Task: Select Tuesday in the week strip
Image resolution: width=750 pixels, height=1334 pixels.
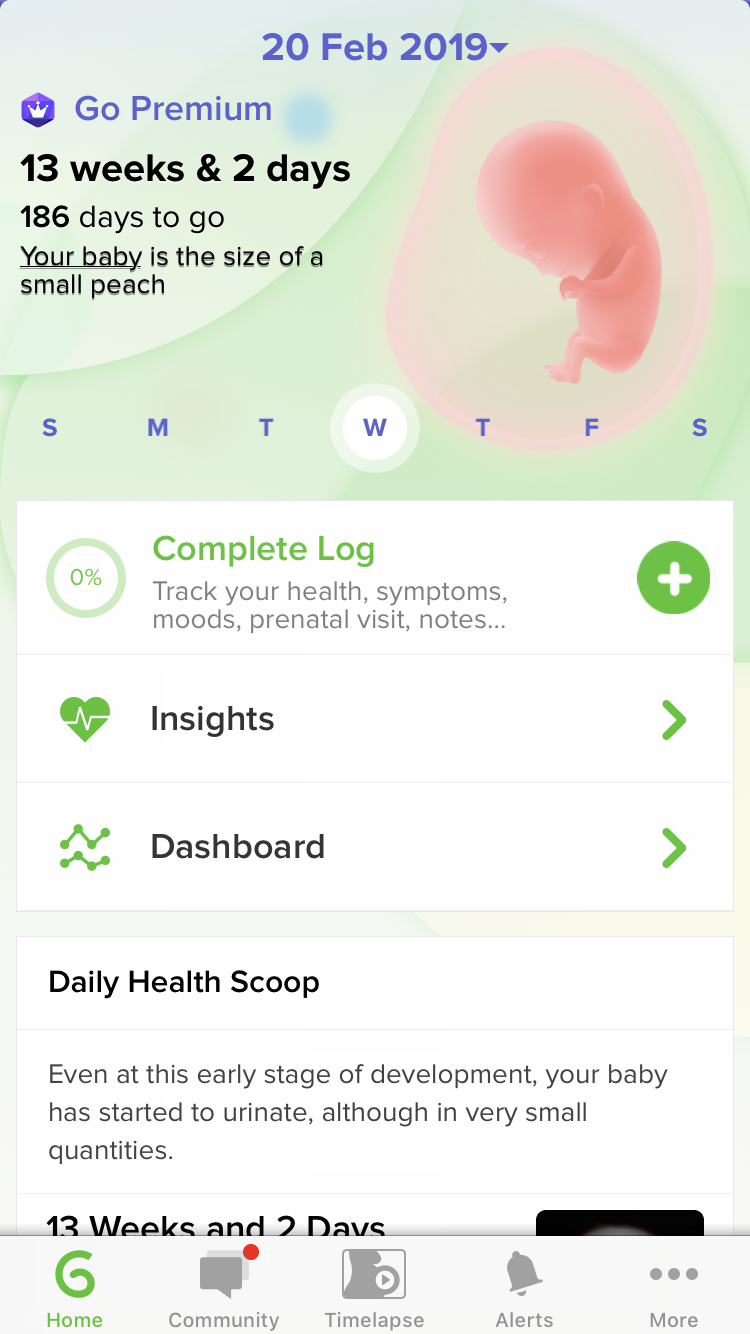Action: (x=266, y=428)
